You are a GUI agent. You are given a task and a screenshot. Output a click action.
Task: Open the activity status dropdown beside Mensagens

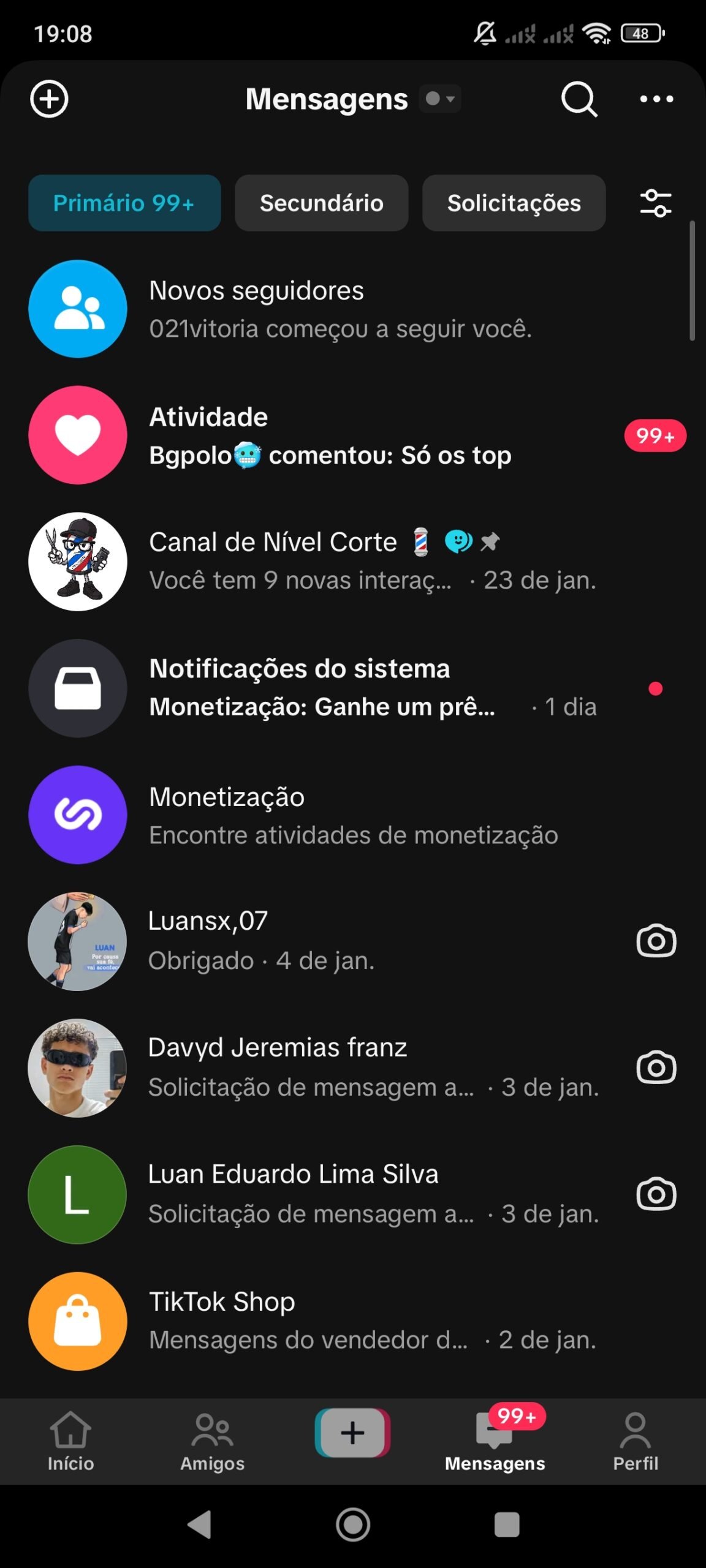click(x=441, y=99)
